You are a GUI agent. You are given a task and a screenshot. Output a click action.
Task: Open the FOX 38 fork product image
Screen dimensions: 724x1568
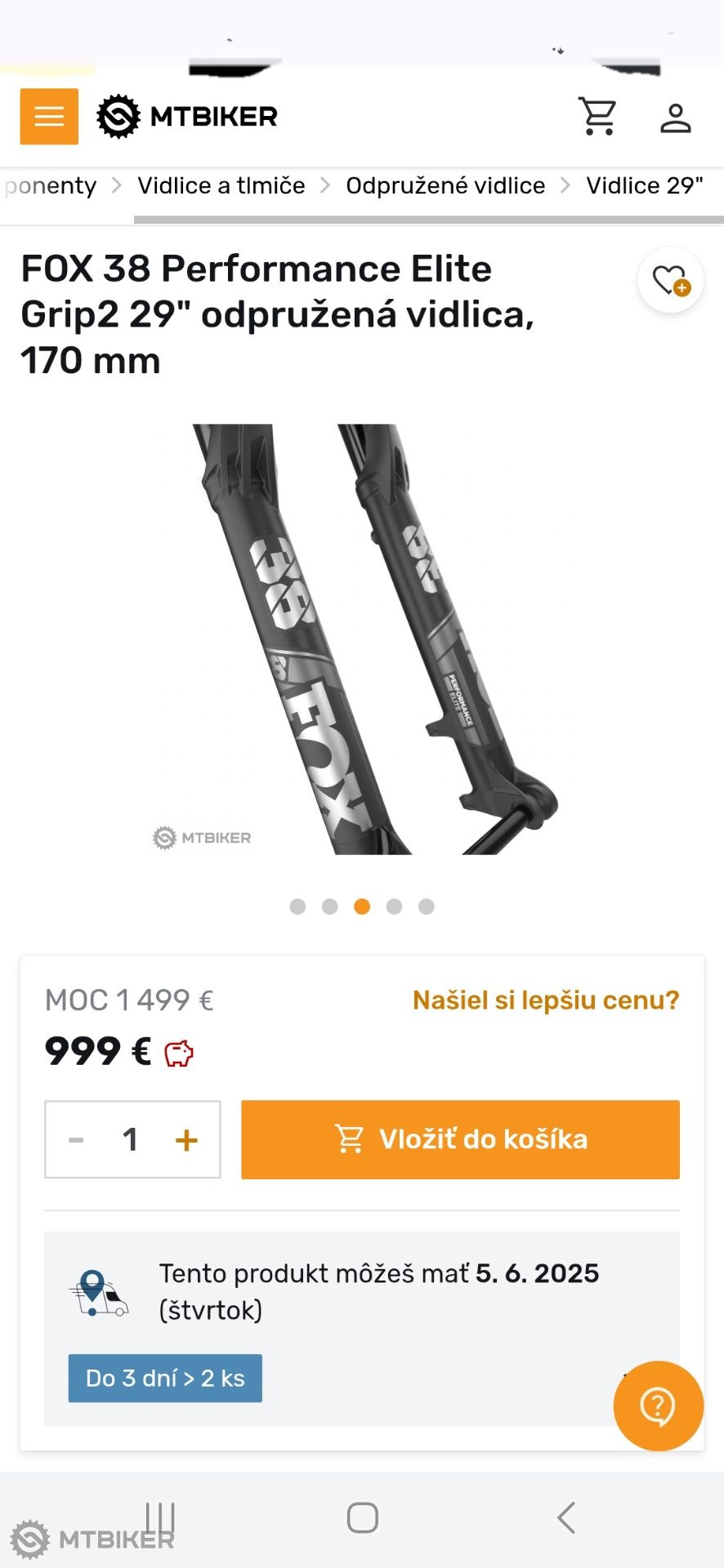point(362,639)
